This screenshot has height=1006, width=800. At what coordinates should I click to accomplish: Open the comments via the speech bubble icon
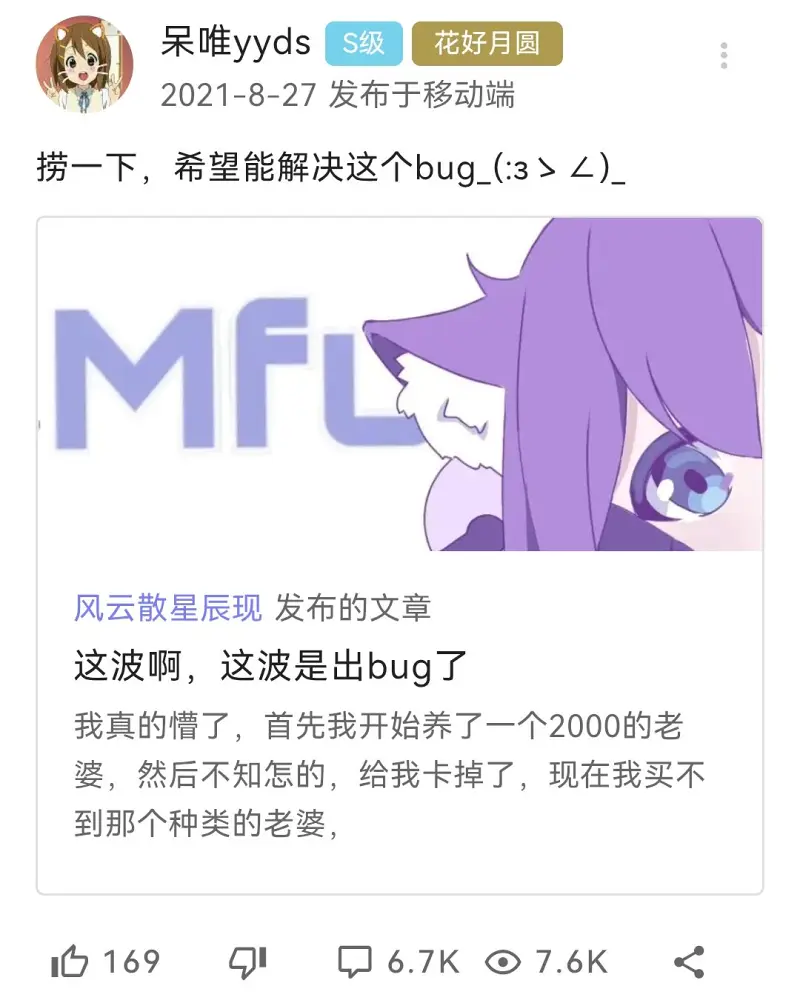tap(355, 962)
